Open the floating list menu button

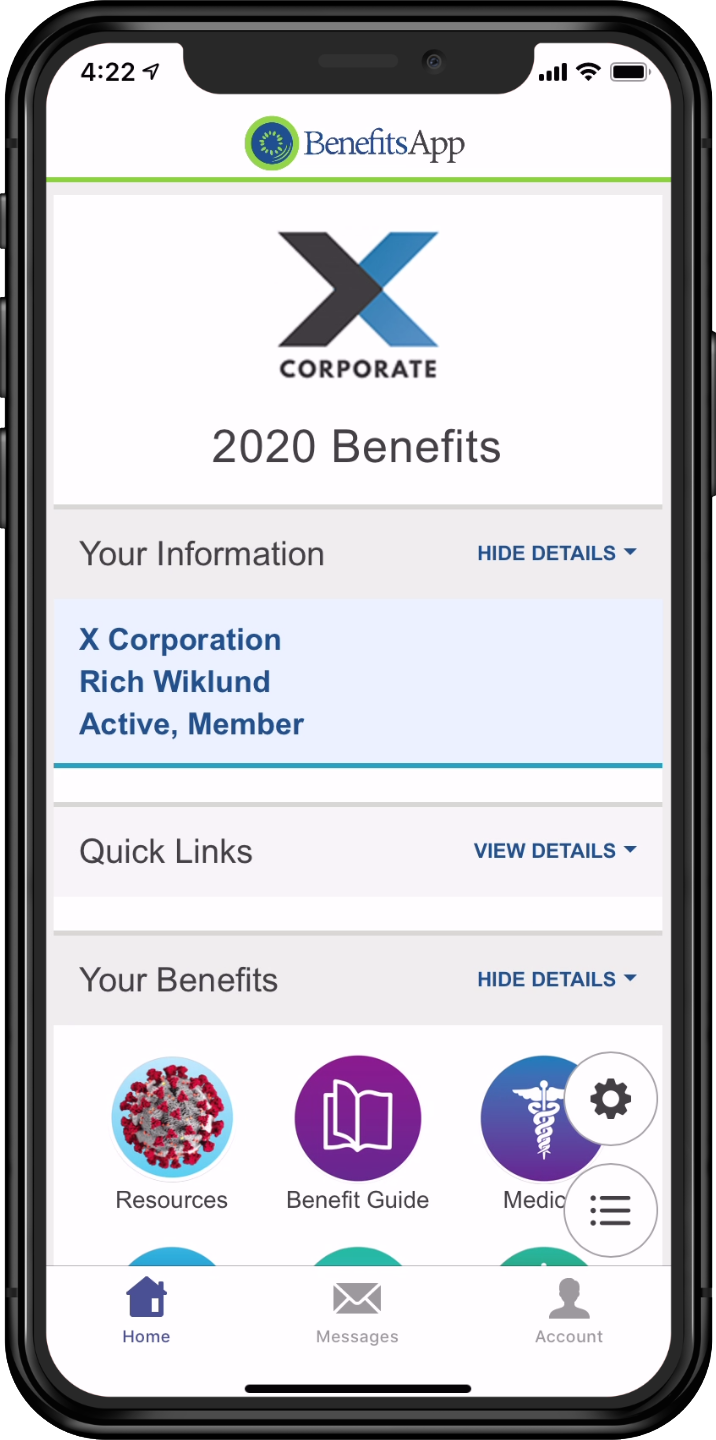610,1210
